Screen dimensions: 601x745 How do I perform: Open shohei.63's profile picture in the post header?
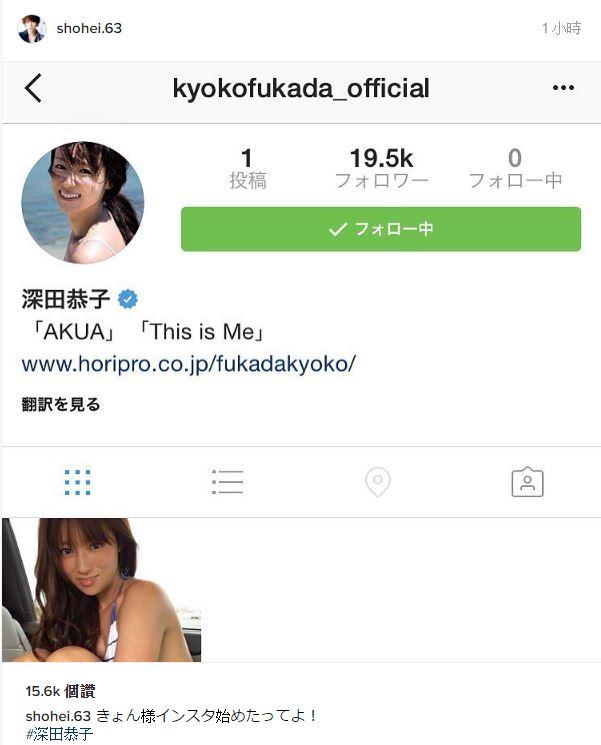coord(32,29)
